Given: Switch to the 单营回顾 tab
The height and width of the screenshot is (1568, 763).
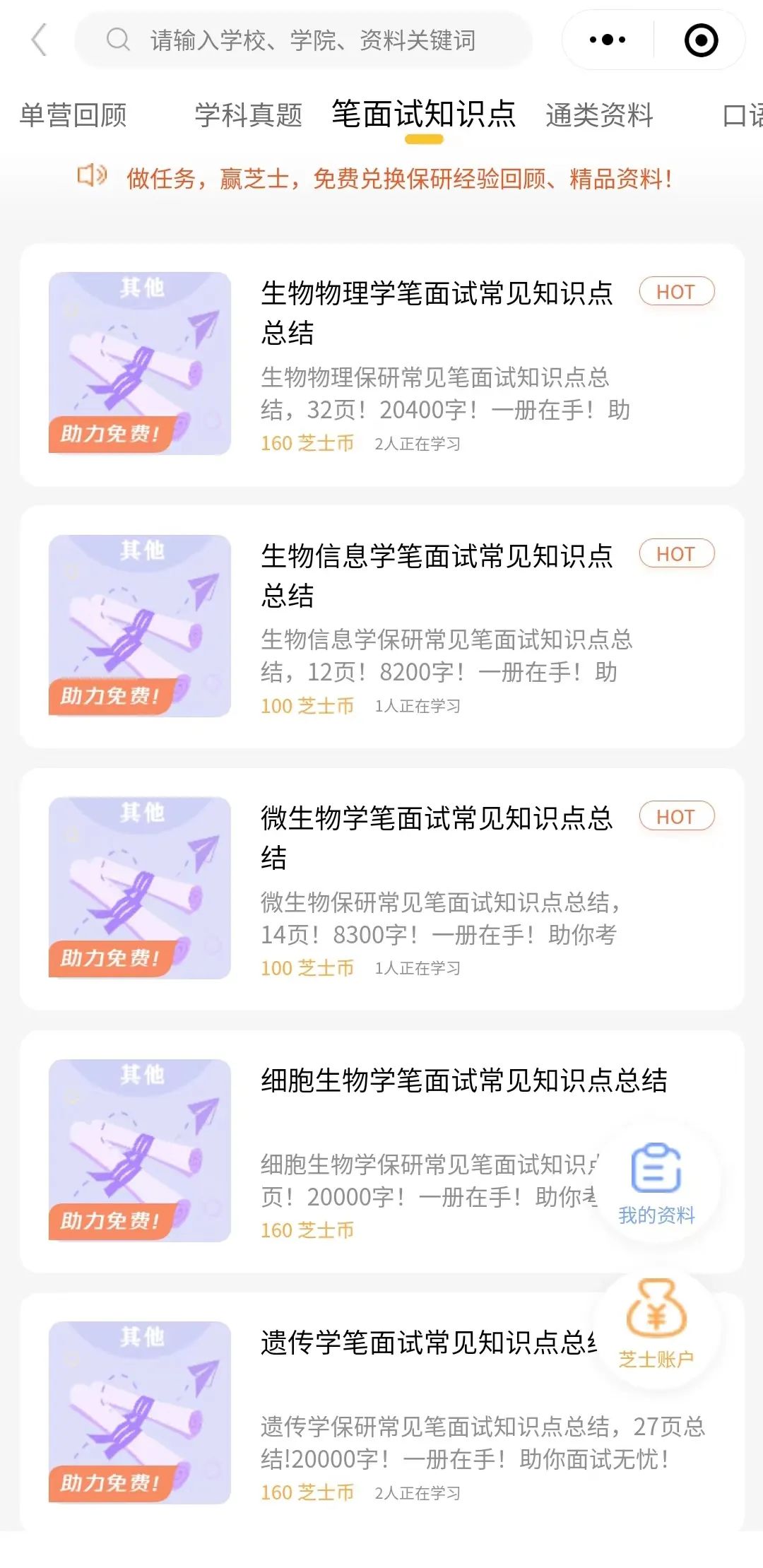Looking at the screenshot, I should [x=73, y=115].
